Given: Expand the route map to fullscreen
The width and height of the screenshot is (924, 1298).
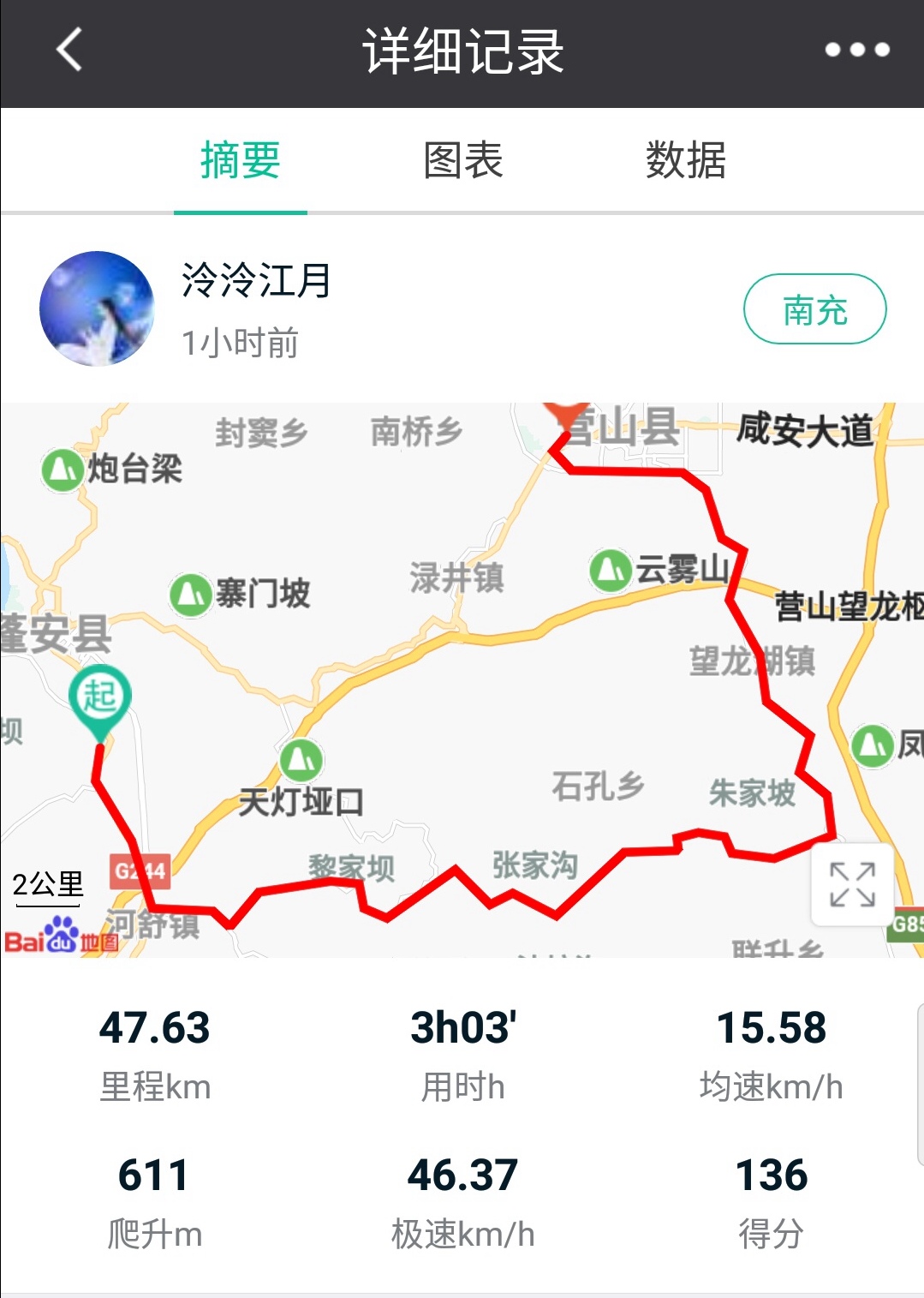Looking at the screenshot, I should (852, 884).
